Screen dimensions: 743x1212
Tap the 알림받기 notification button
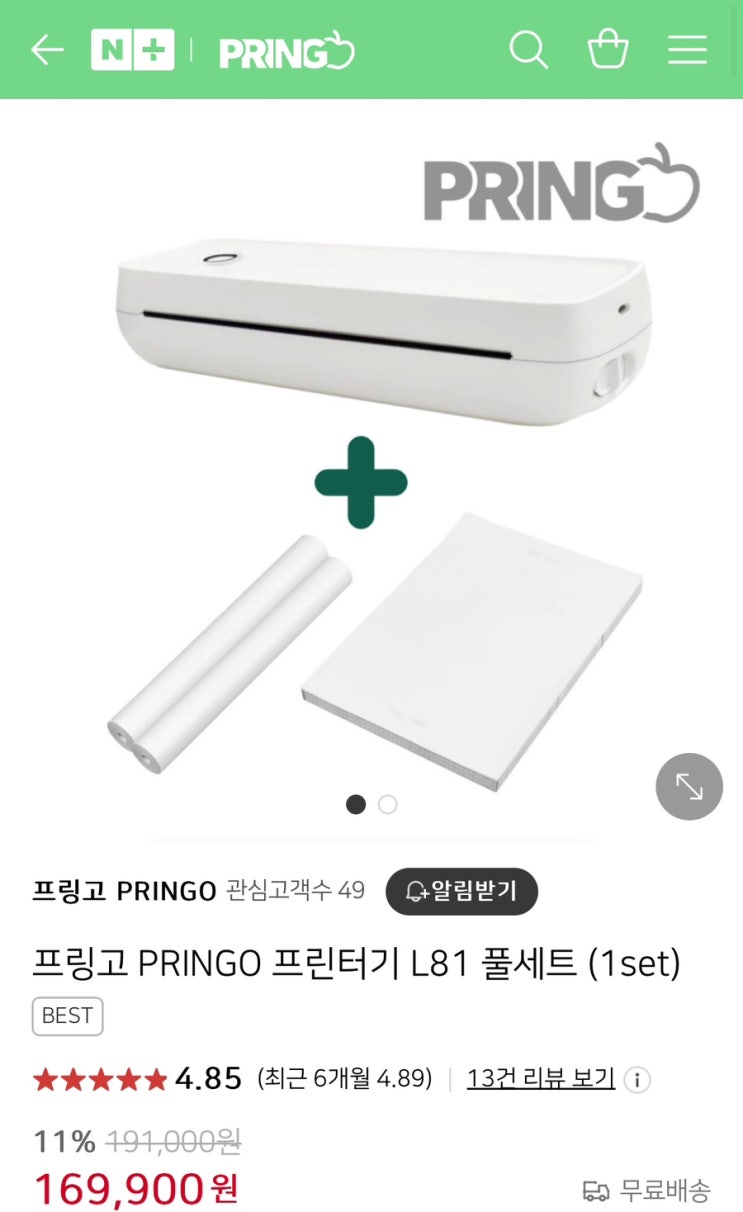tap(461, 891)
